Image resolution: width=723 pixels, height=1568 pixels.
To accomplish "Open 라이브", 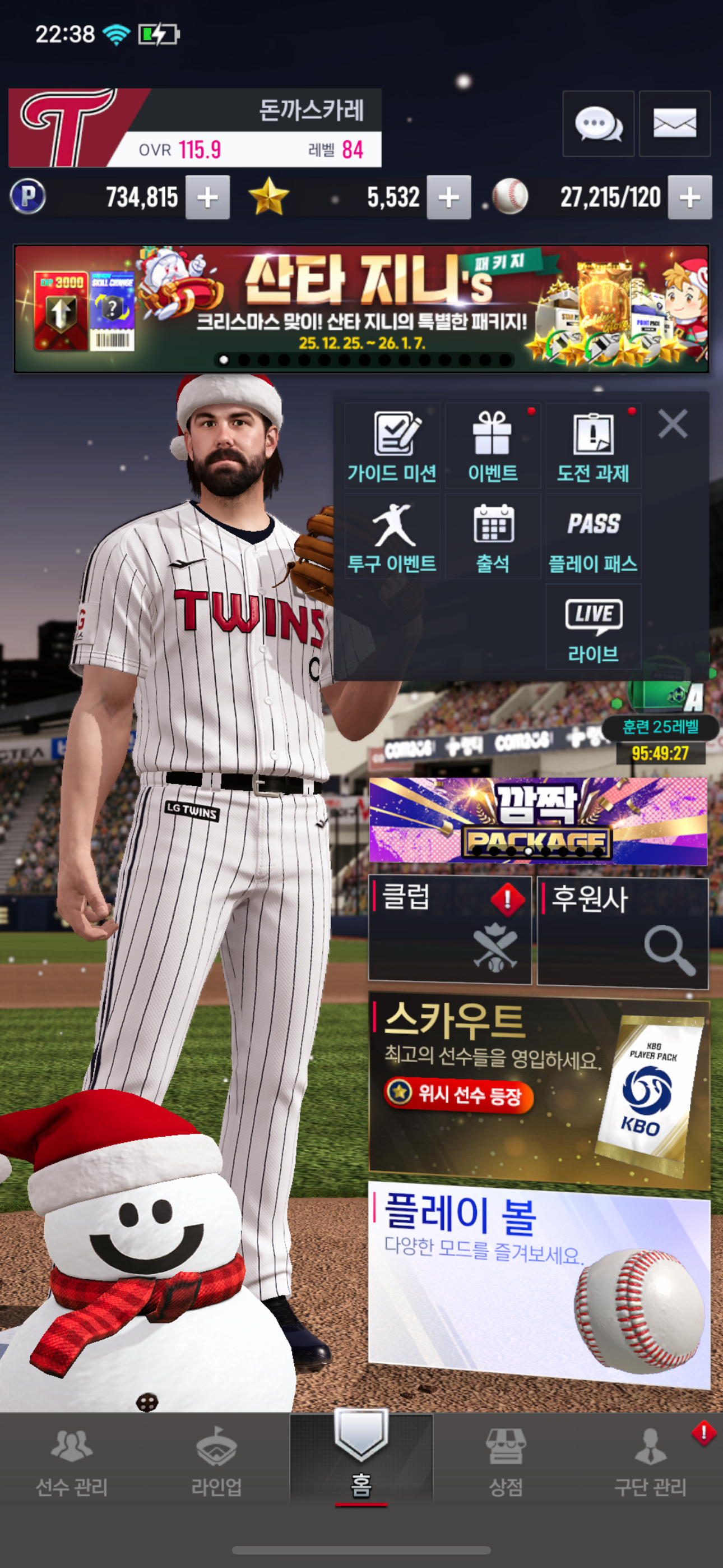I will [x=593, y=627].
